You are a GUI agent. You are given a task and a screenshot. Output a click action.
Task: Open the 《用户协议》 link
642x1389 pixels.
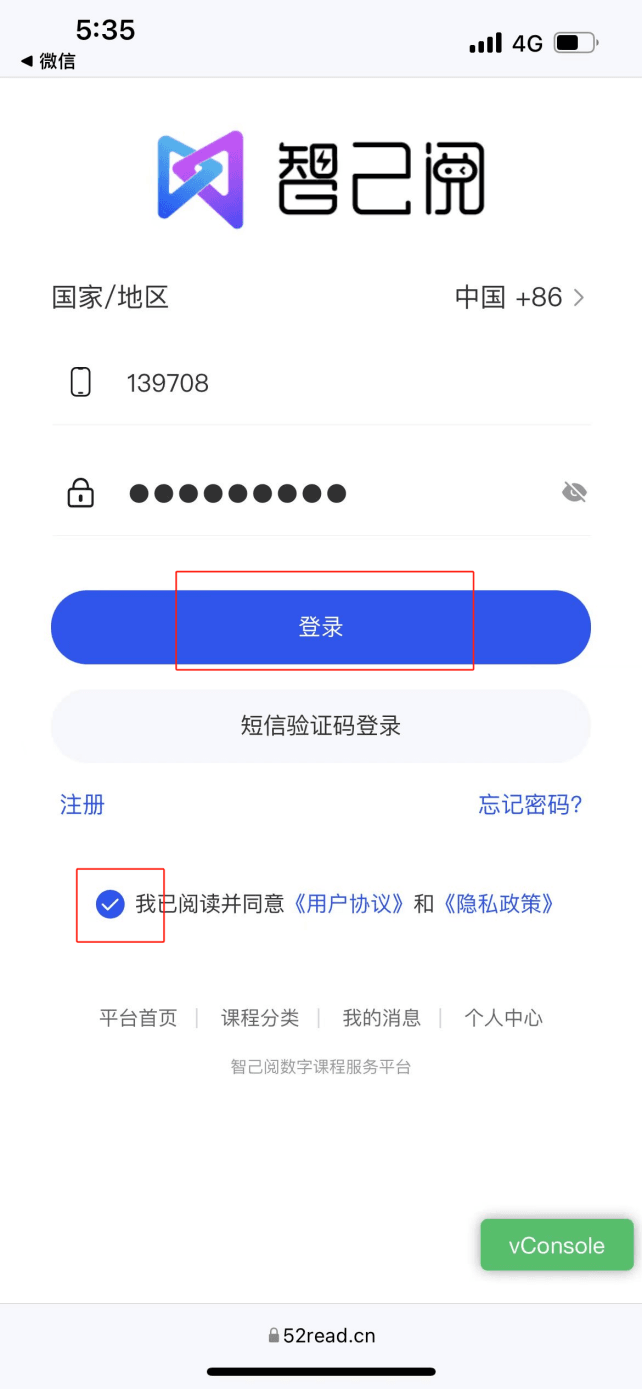(349, 904)
